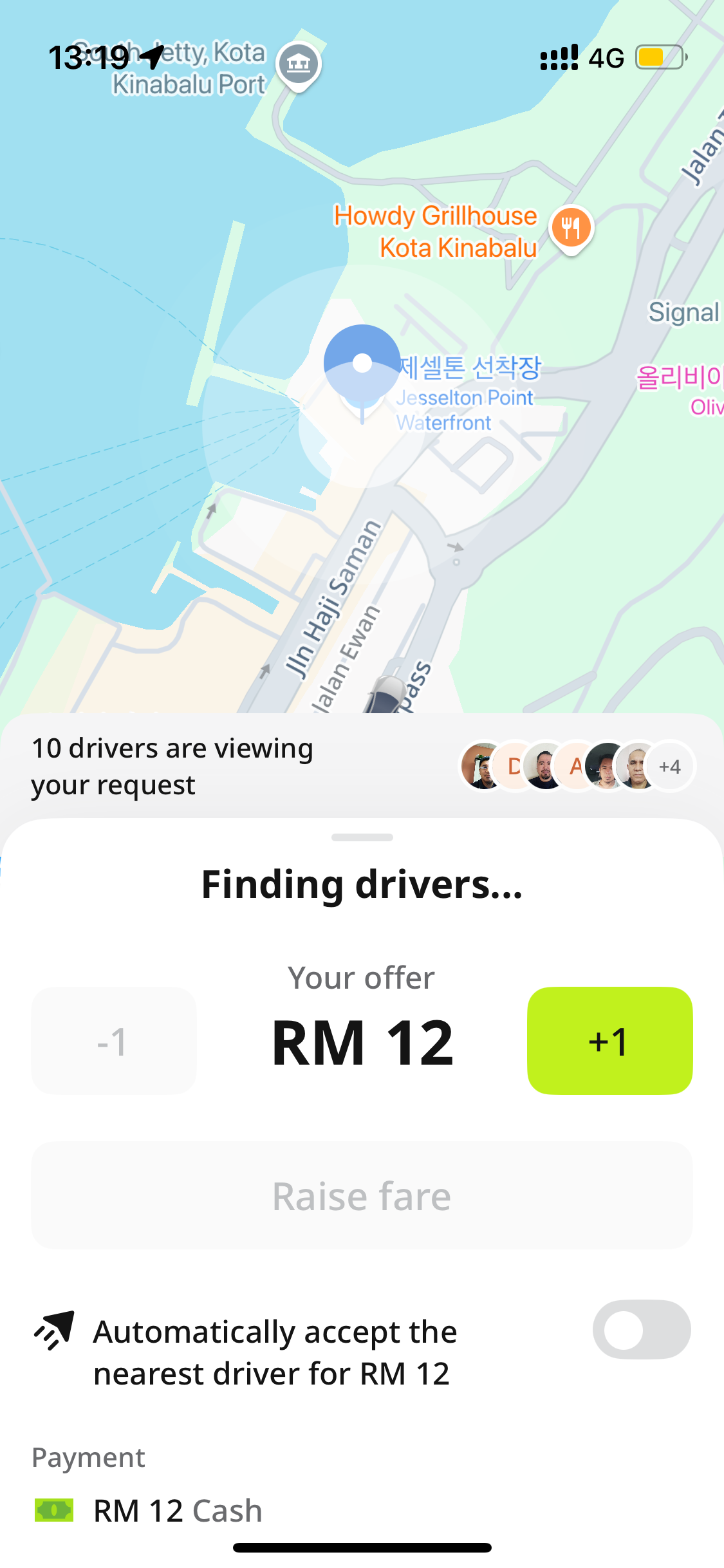Image resolution: width=724 pixels, height=1568 pixels.
Task: Select the Howdy Grillhouse map marker
Action: tap(571, 227)
